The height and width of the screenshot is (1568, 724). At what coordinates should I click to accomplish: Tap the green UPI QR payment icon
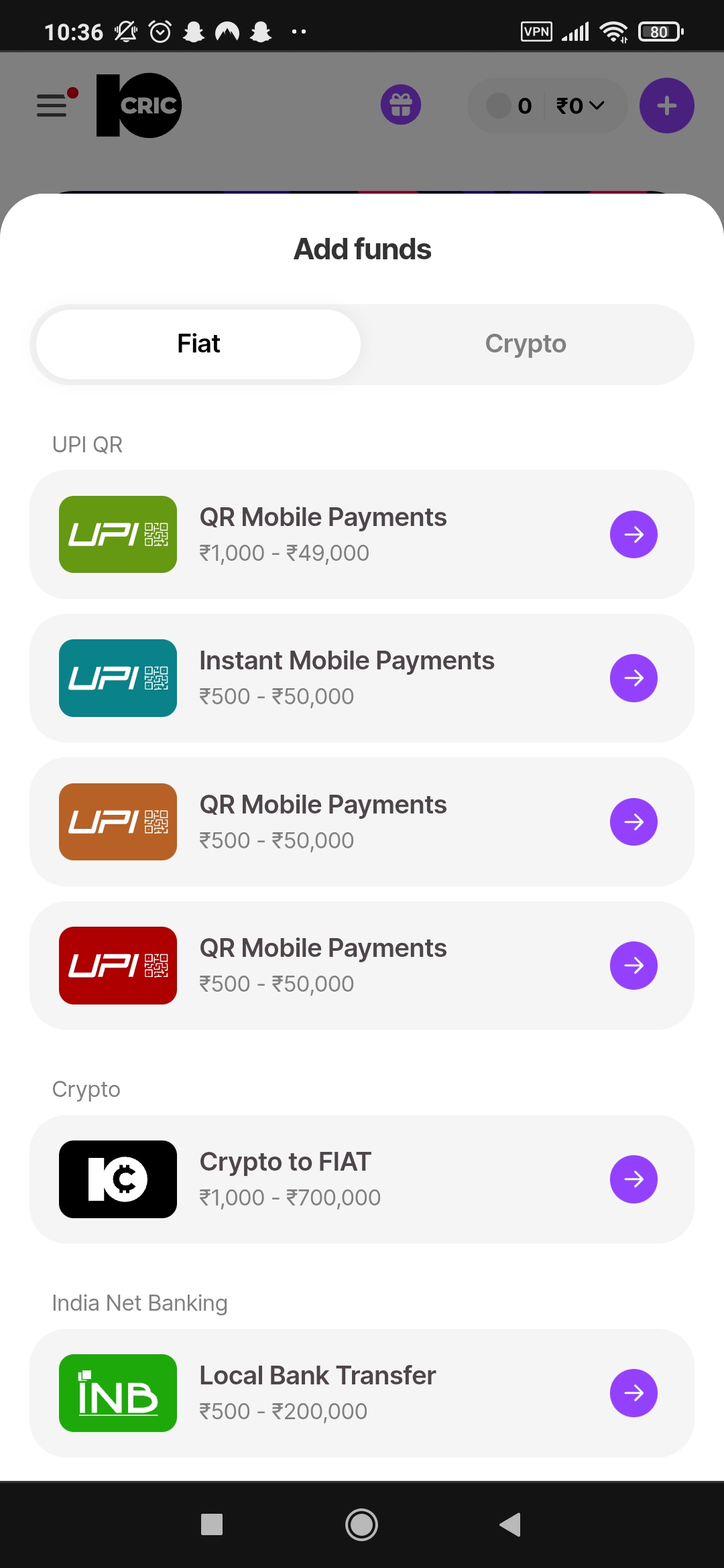[x=117, y=534]
